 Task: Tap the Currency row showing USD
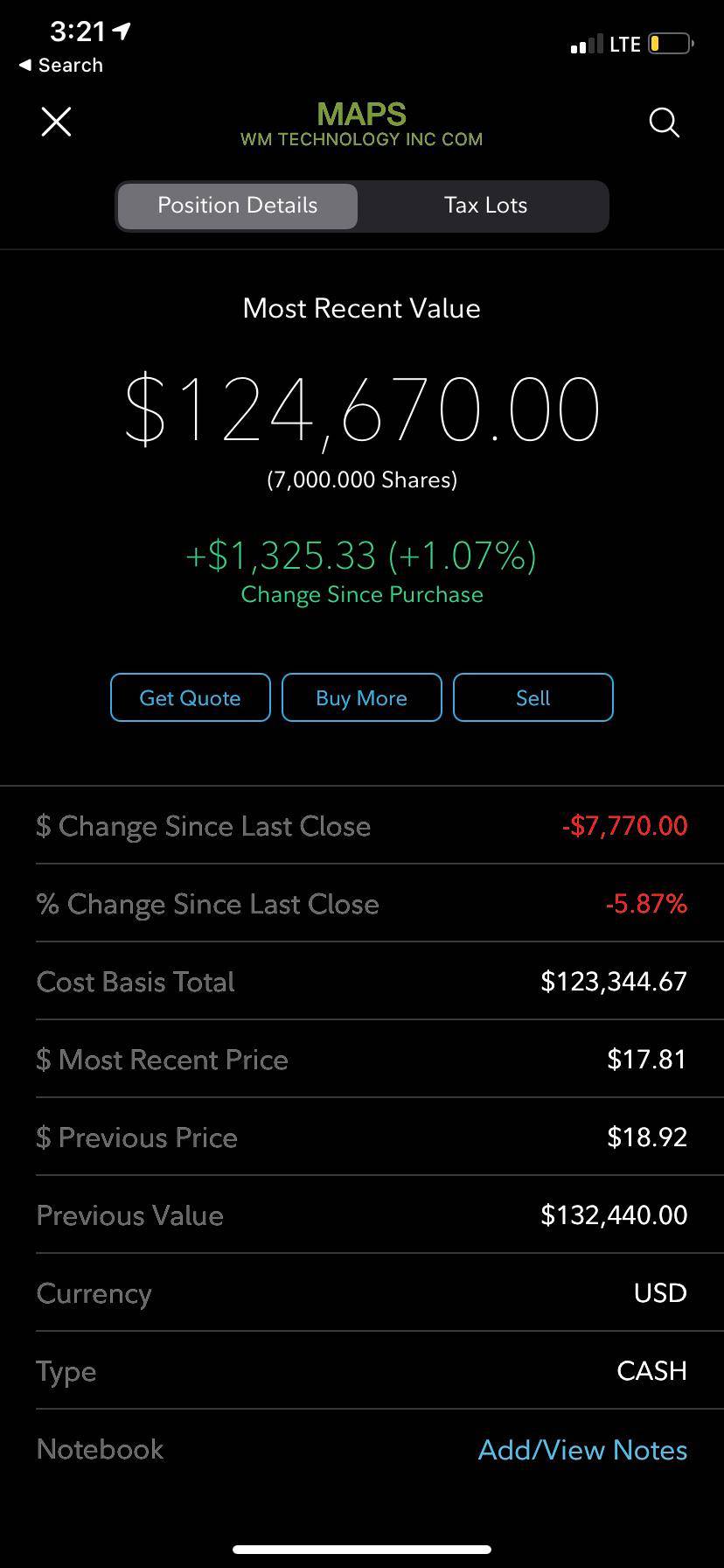(x=361, y=1293)
